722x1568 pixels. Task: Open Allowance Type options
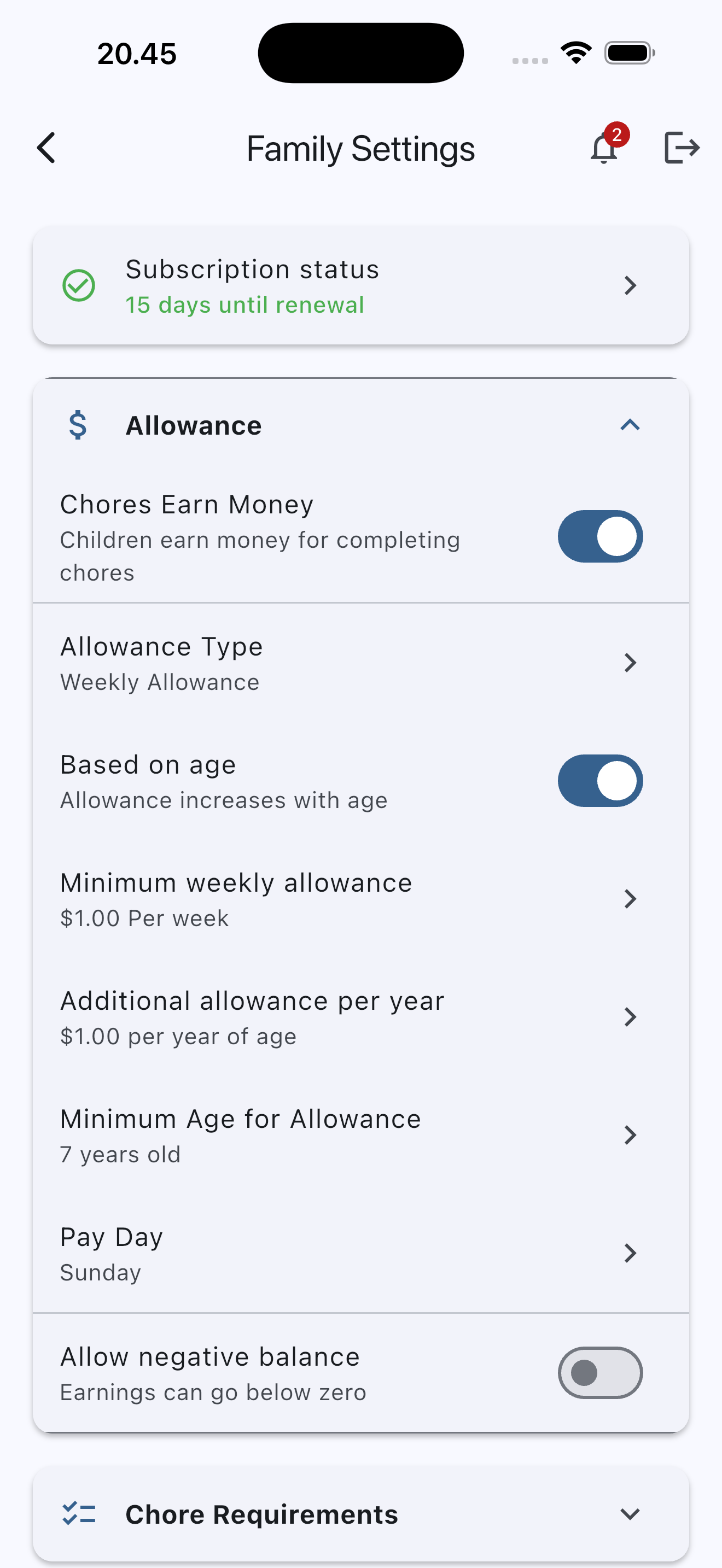[361, 662]
